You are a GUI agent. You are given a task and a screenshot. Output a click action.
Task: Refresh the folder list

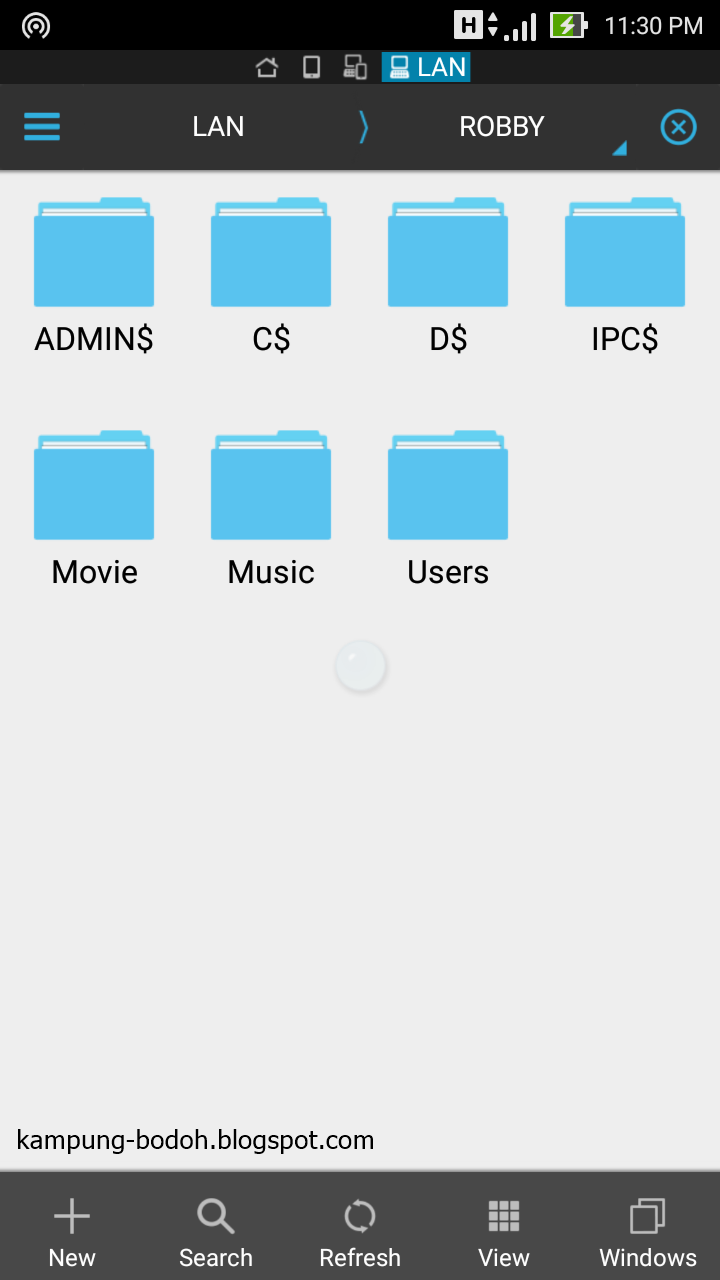[x=360, y=1231]
